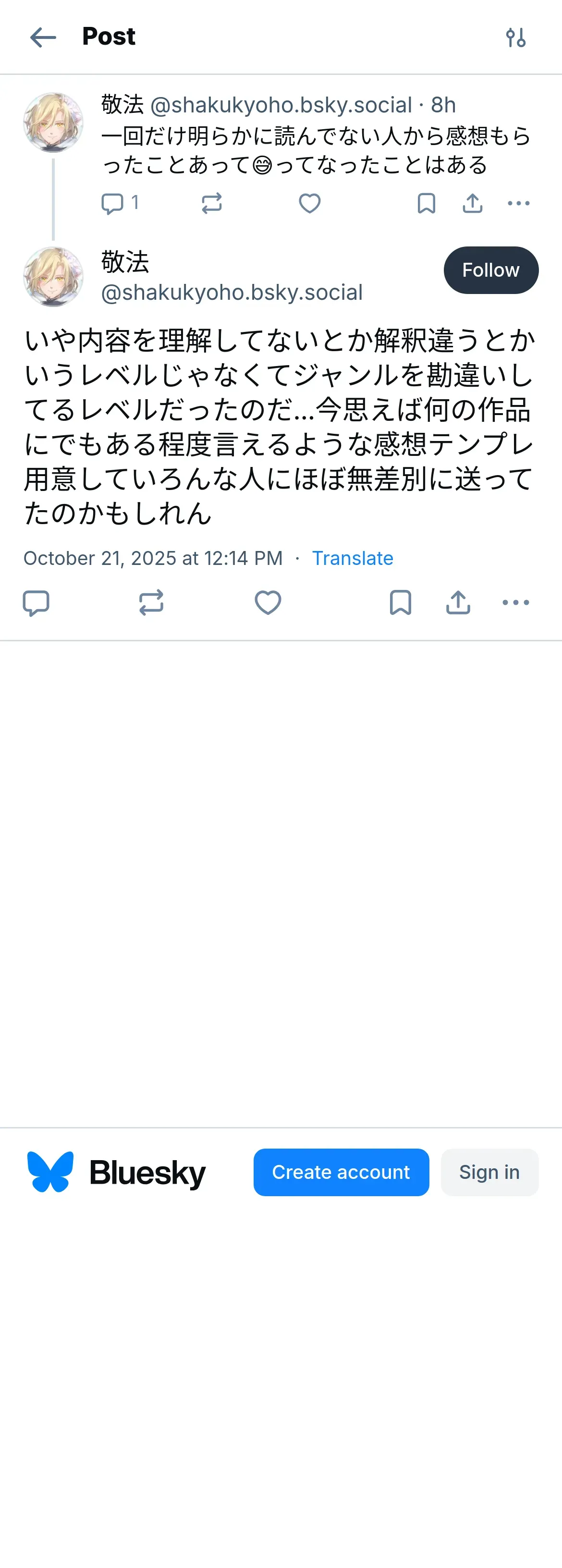Open the parent post posted 8h ago

[316, 150]
